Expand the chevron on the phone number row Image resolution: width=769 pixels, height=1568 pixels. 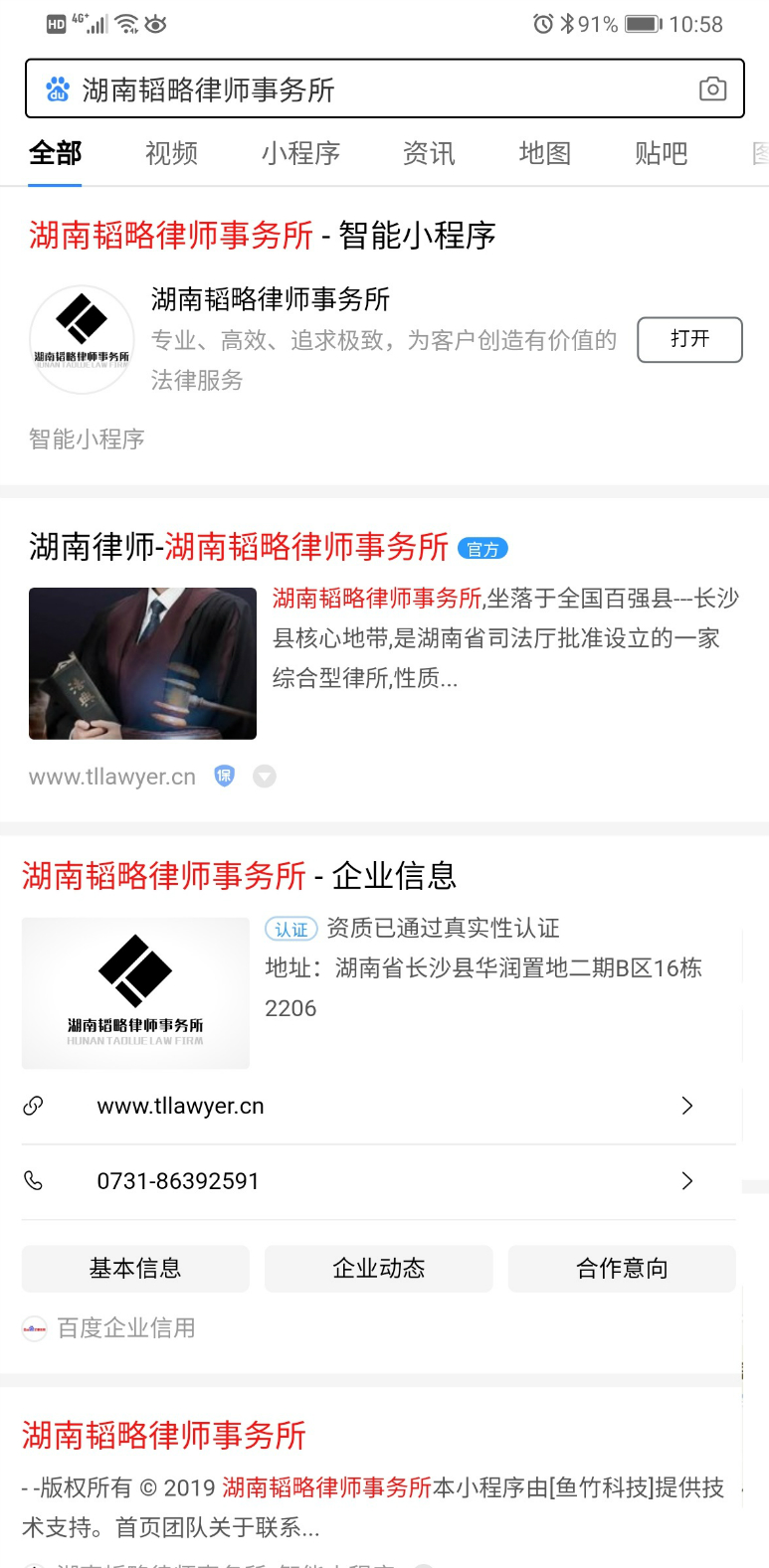pyautogui.click(x=686, y=1180)
